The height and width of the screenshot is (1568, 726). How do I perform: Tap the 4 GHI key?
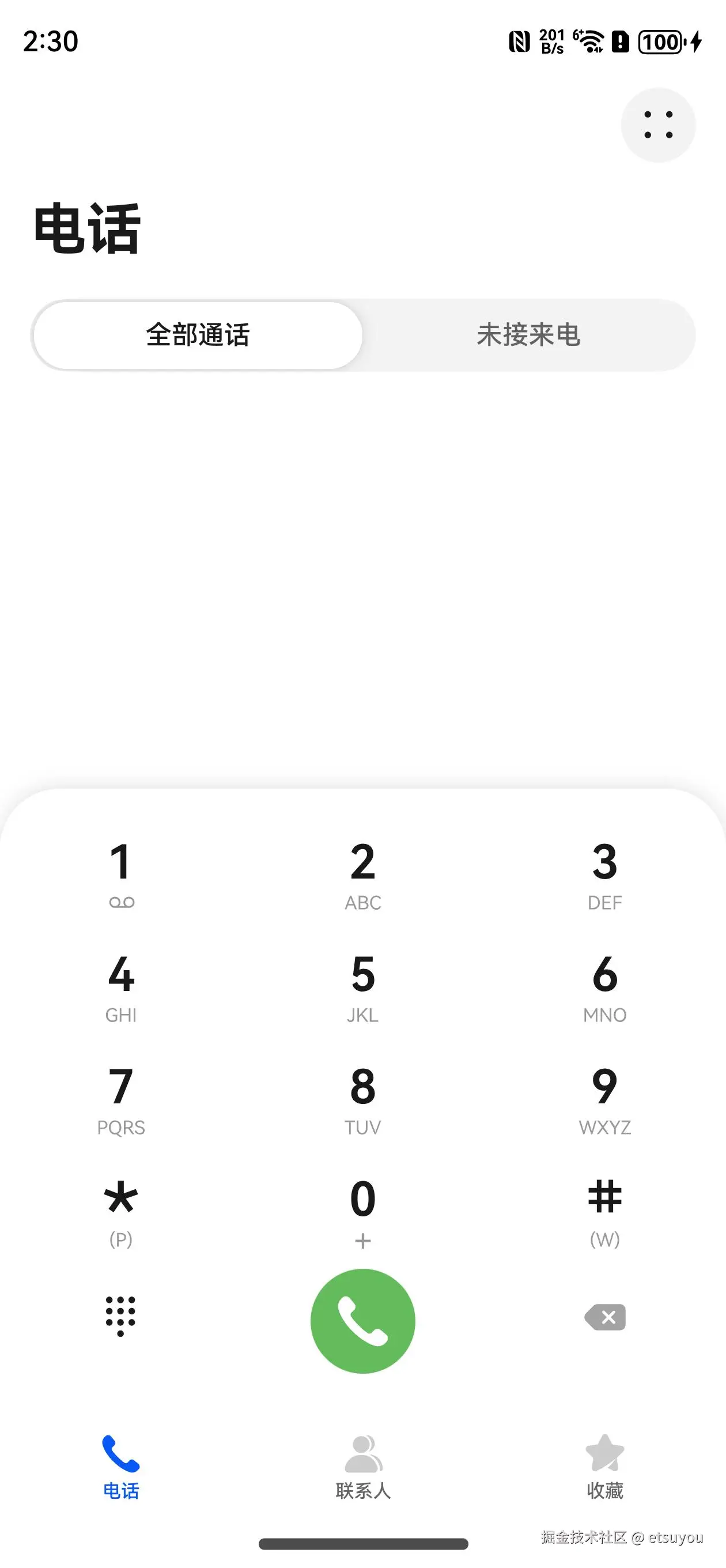121,986
